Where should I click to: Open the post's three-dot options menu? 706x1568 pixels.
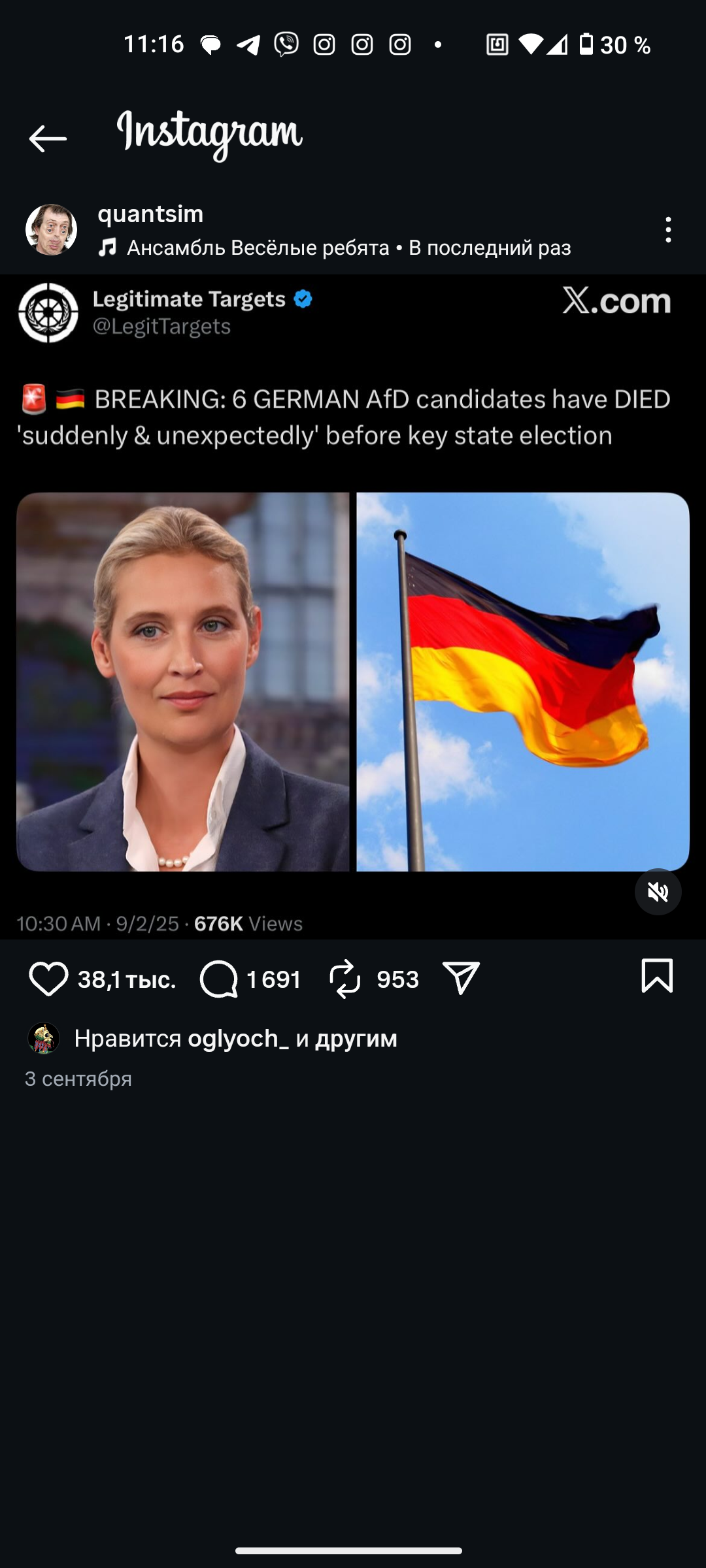coord(667,230)
